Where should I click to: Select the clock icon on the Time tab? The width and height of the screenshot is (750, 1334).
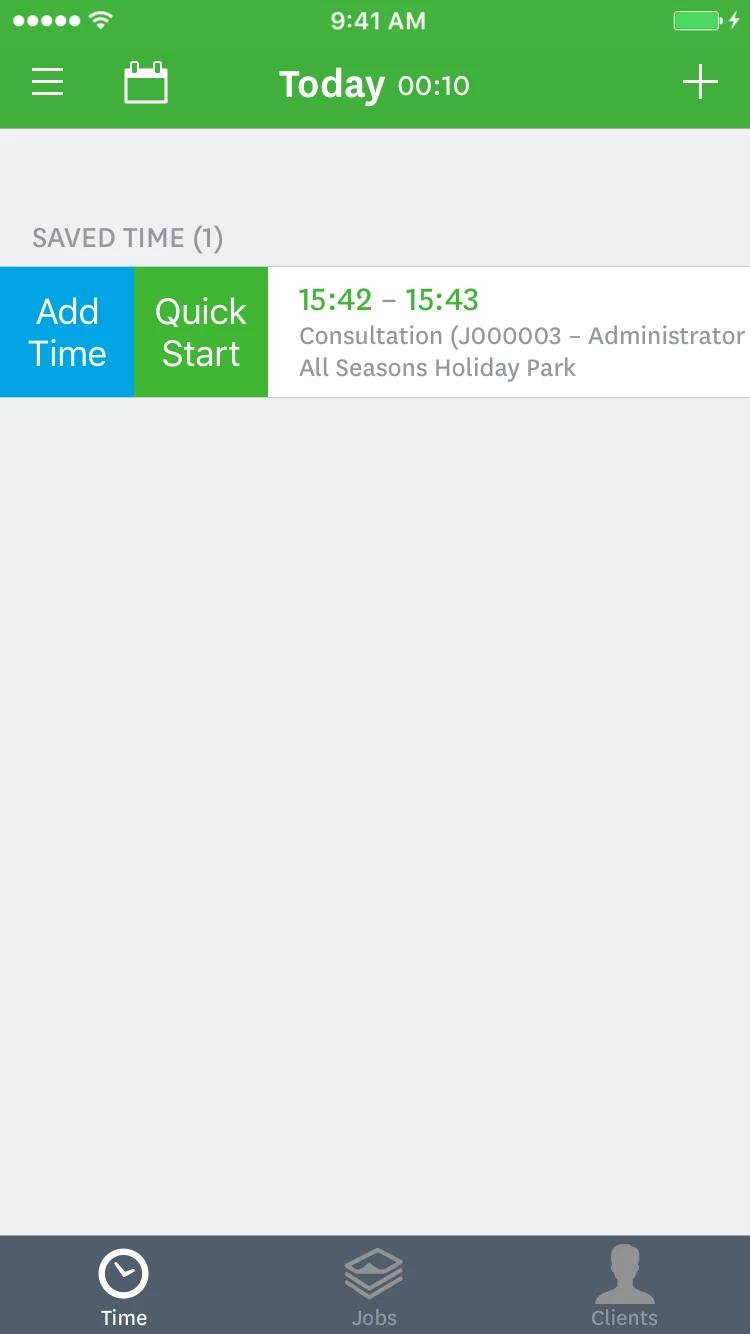pyautogui.click(x=124, y=1273)
